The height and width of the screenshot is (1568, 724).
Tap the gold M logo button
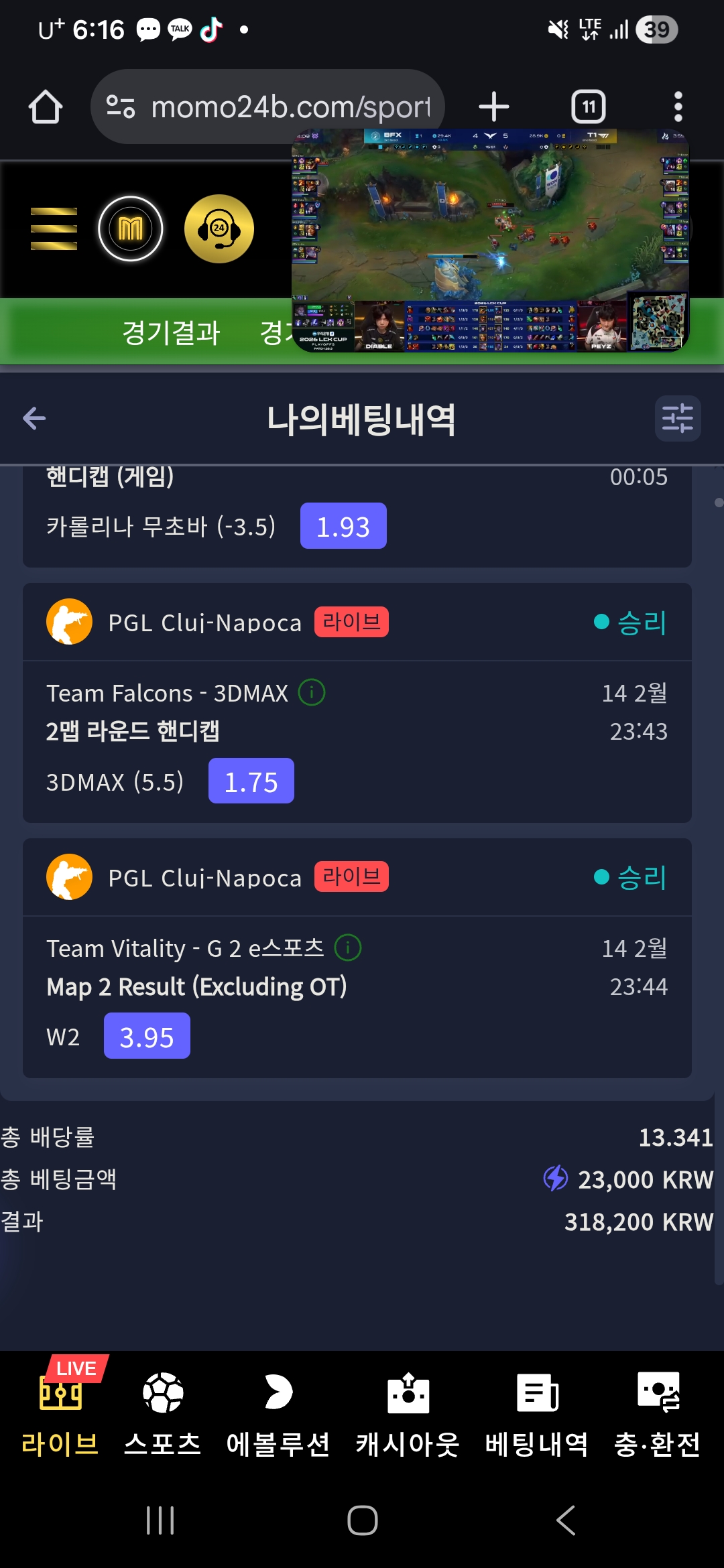click(x=131, y=228)
